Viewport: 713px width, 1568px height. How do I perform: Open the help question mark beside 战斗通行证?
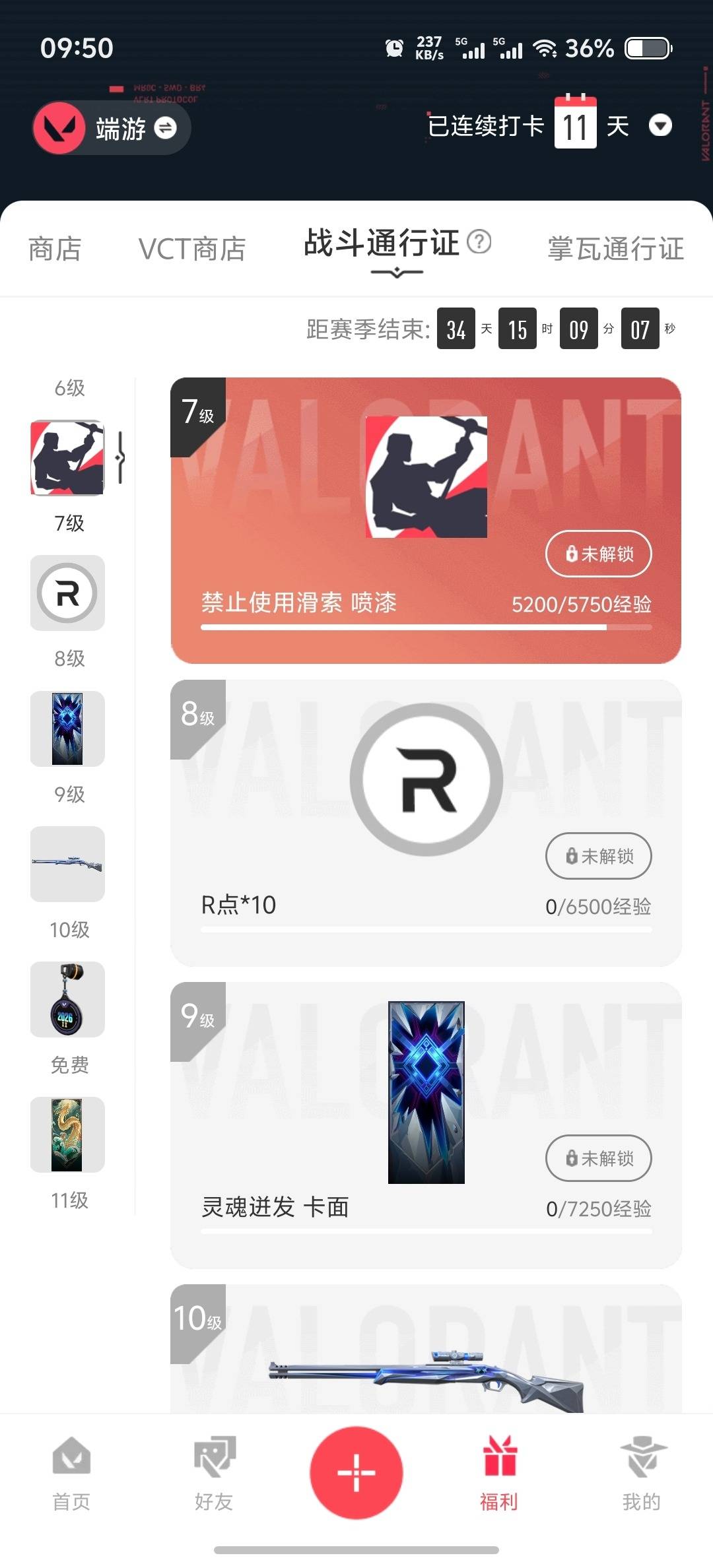[477, 244]
